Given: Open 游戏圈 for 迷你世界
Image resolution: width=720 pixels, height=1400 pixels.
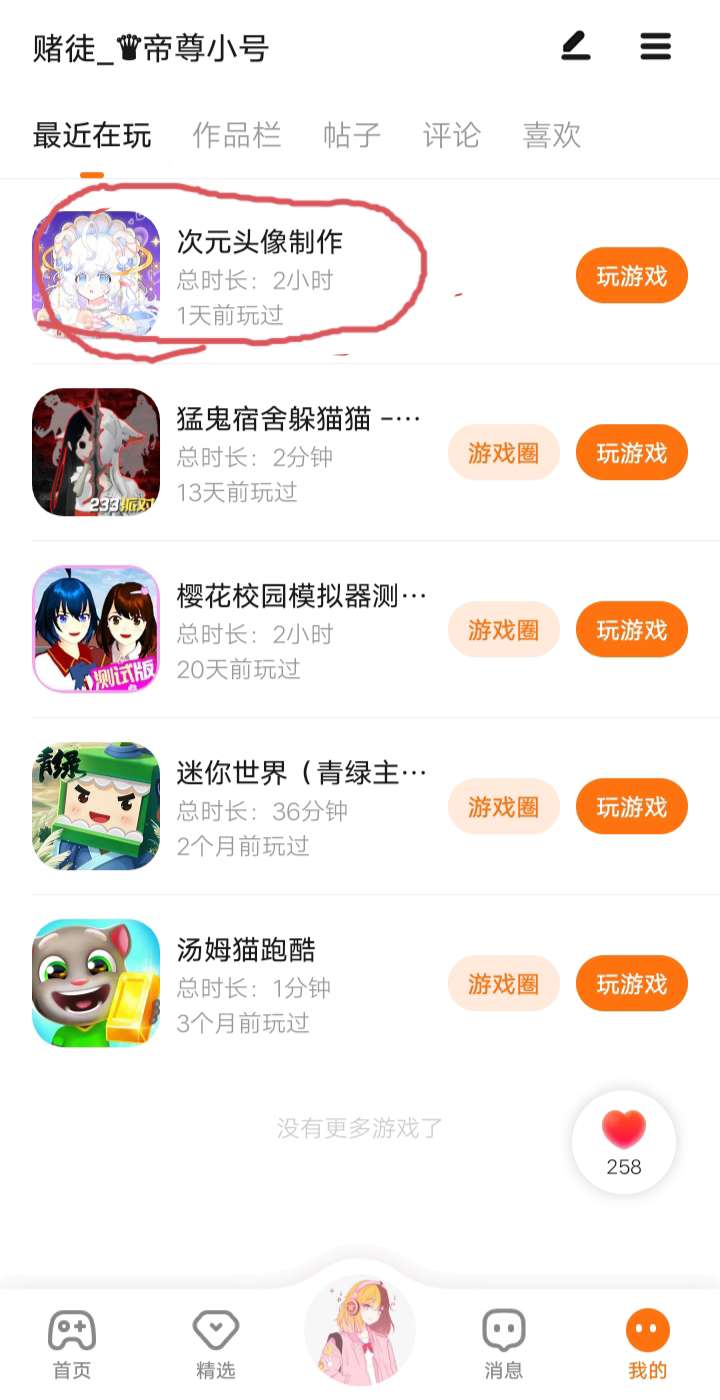Looking at the screenshot, I should [503, 807].
